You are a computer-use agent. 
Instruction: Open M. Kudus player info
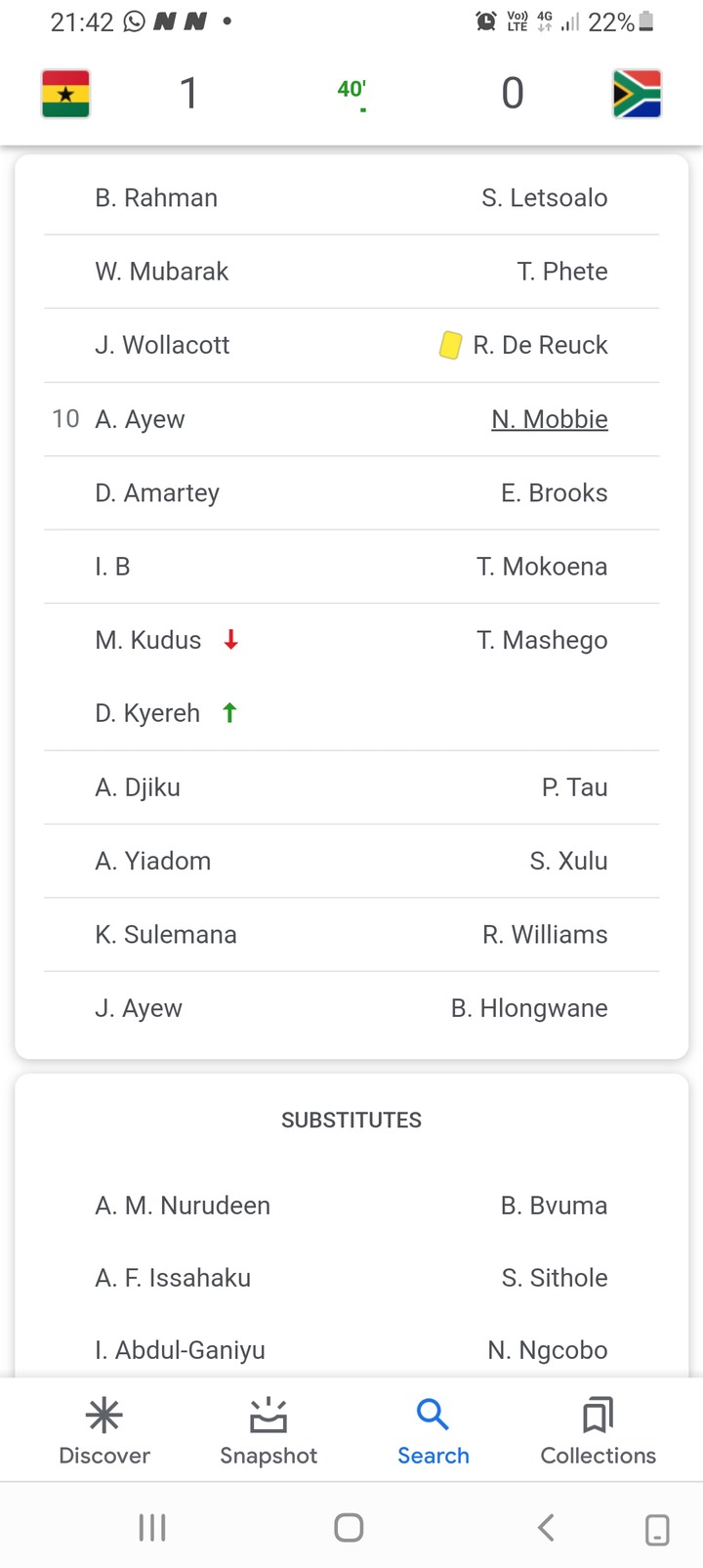click(147, 640)
